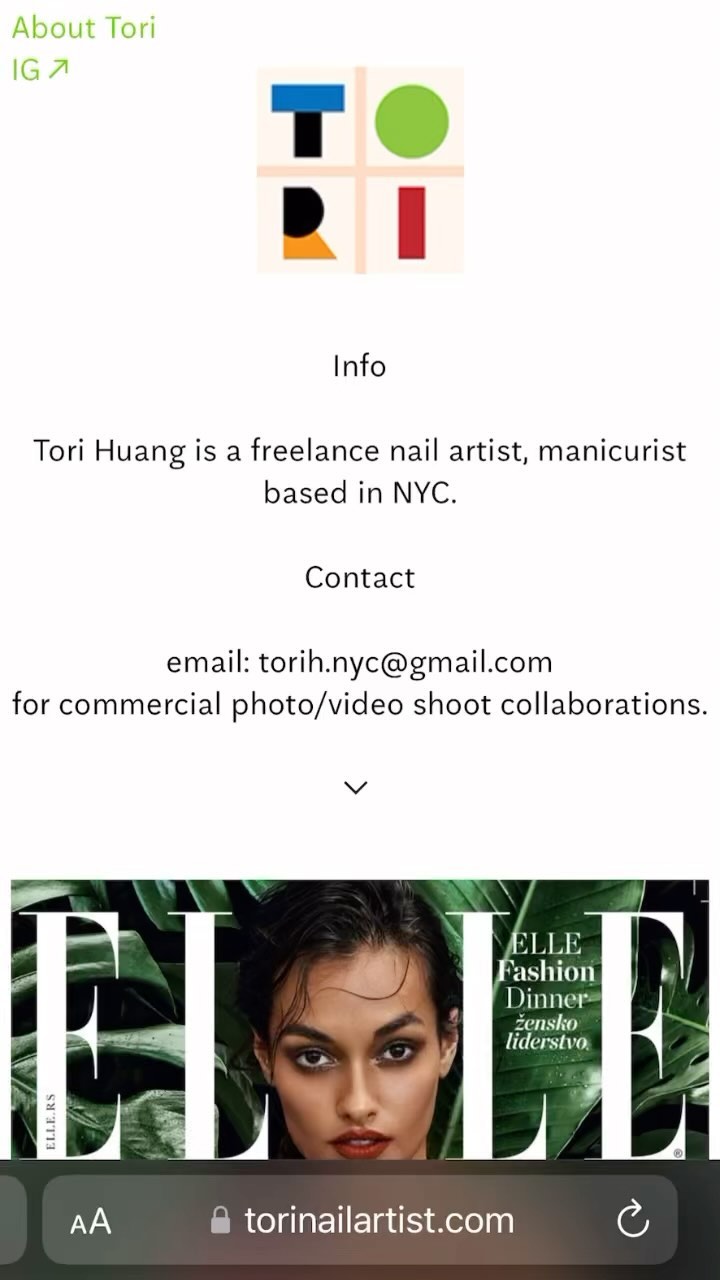Reload the page in Safari

(x=633, y=1220)
